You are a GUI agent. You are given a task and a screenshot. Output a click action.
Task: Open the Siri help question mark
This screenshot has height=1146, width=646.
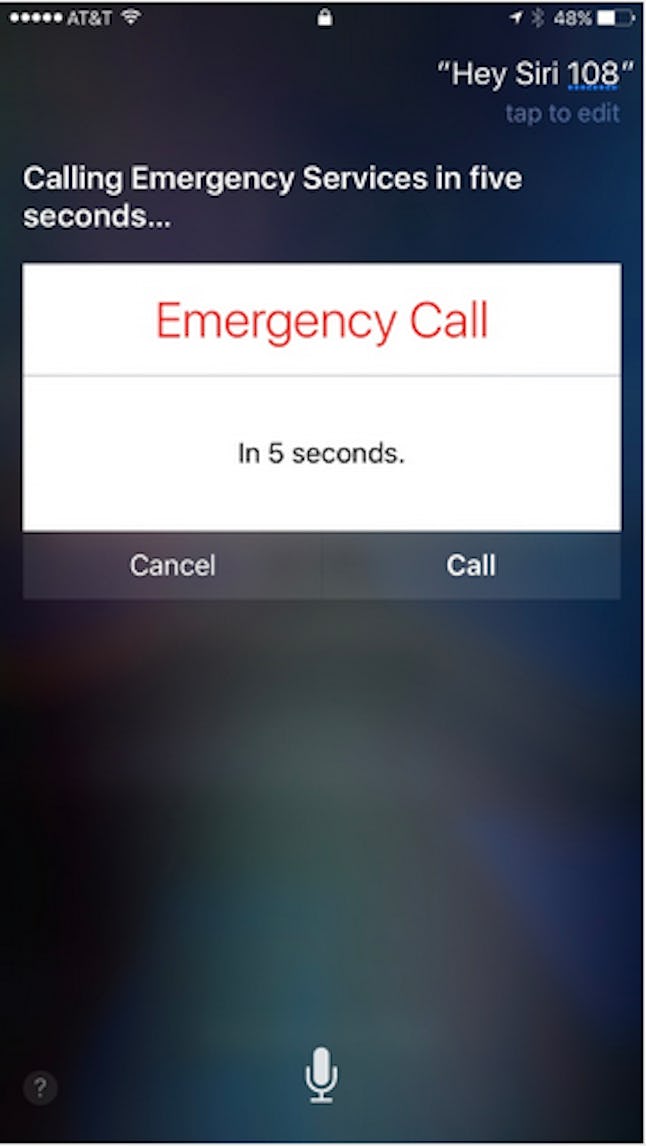[x=40, y=1088]
